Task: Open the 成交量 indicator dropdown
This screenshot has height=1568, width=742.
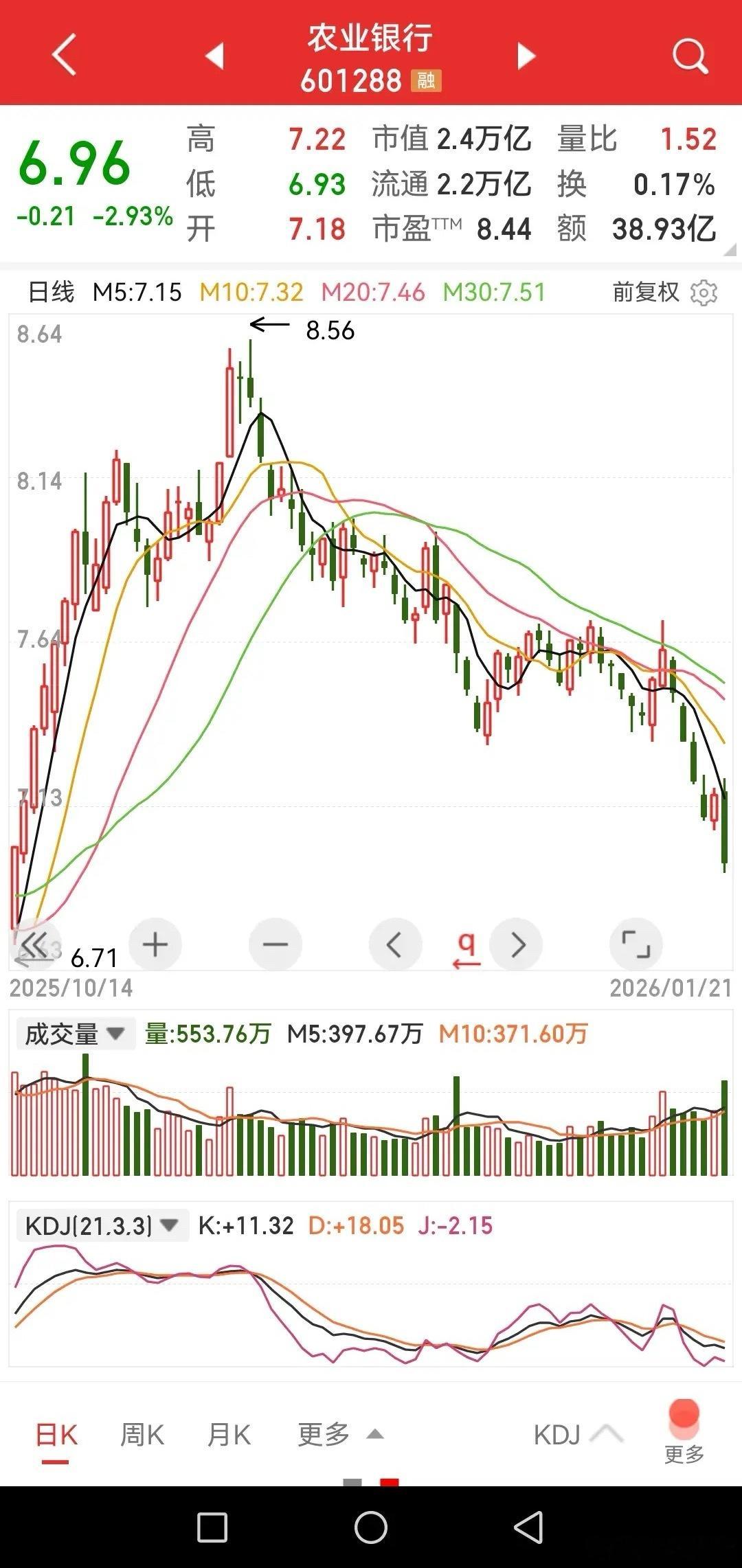Action: (74, 1032)
